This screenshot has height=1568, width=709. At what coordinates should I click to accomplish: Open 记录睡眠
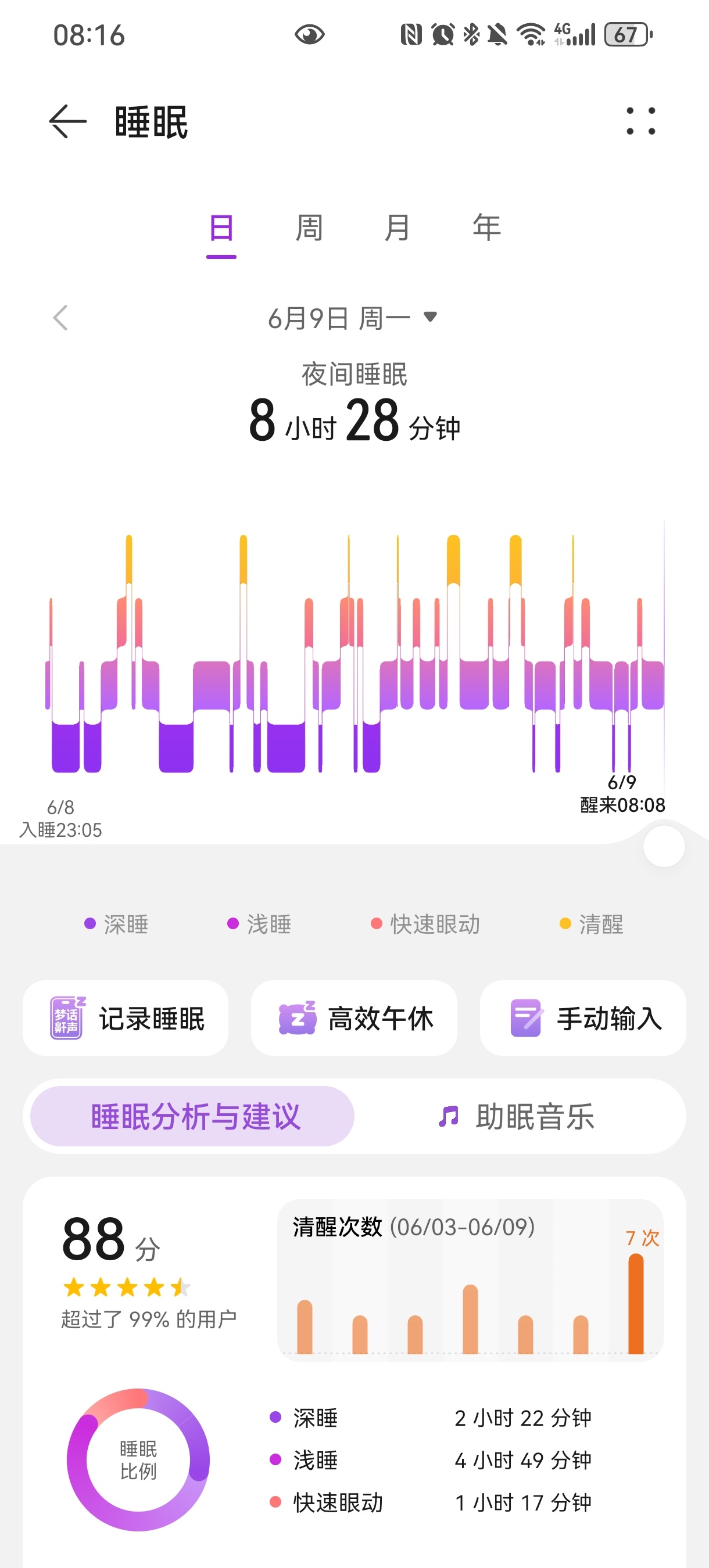click(126, 1017)
